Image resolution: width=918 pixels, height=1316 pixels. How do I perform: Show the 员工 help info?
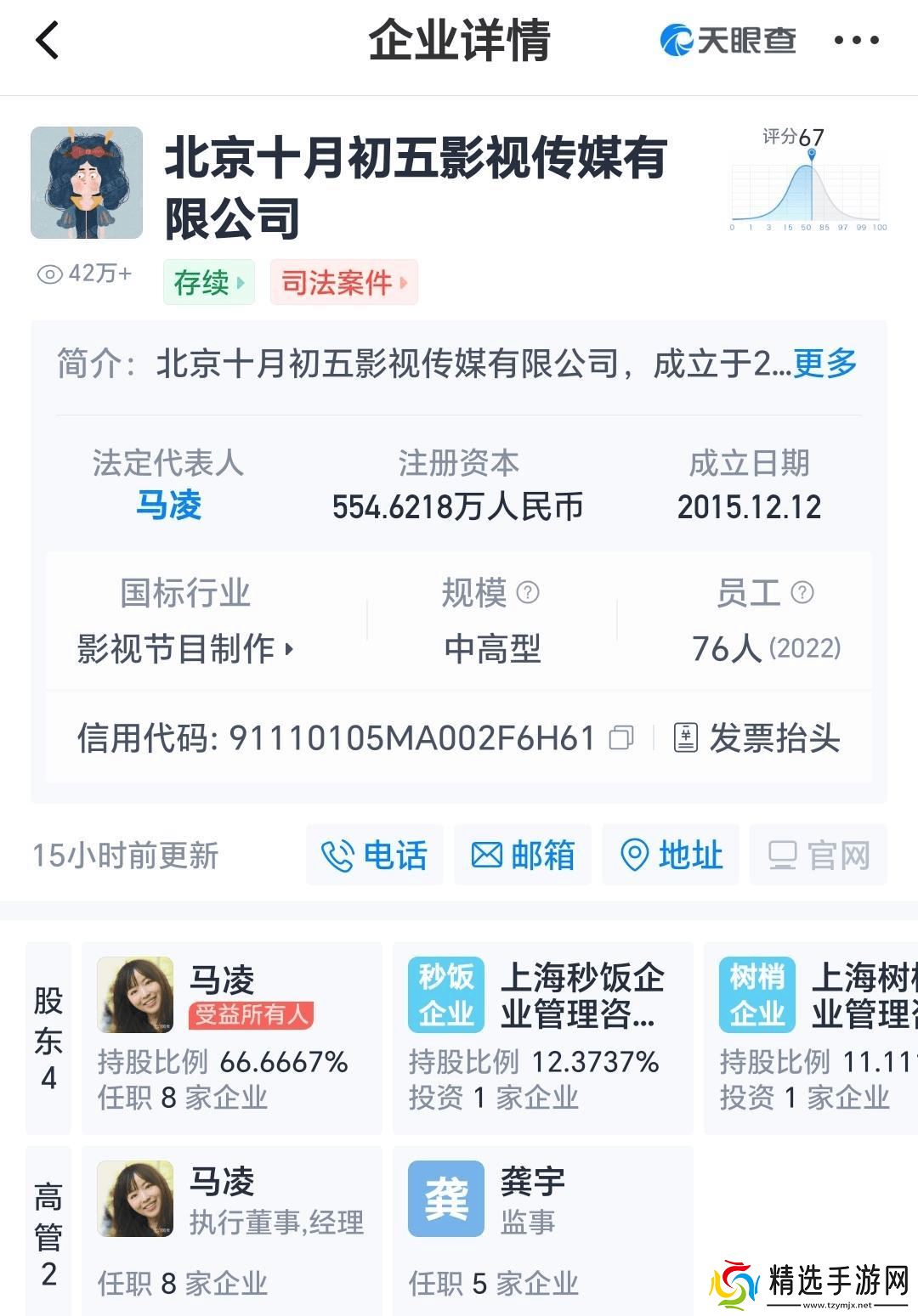tap(802, 592)
